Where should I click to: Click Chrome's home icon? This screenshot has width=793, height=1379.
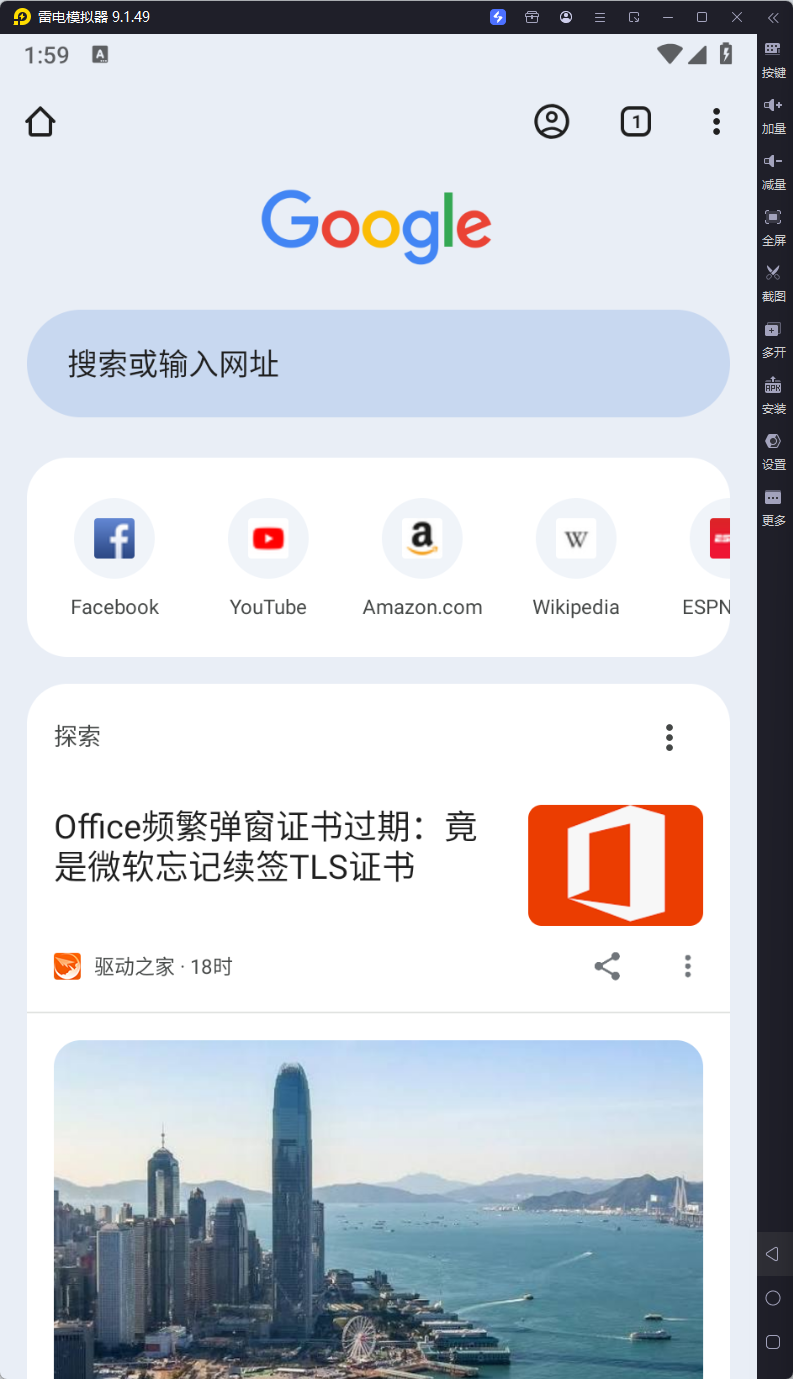coord(40,121)
